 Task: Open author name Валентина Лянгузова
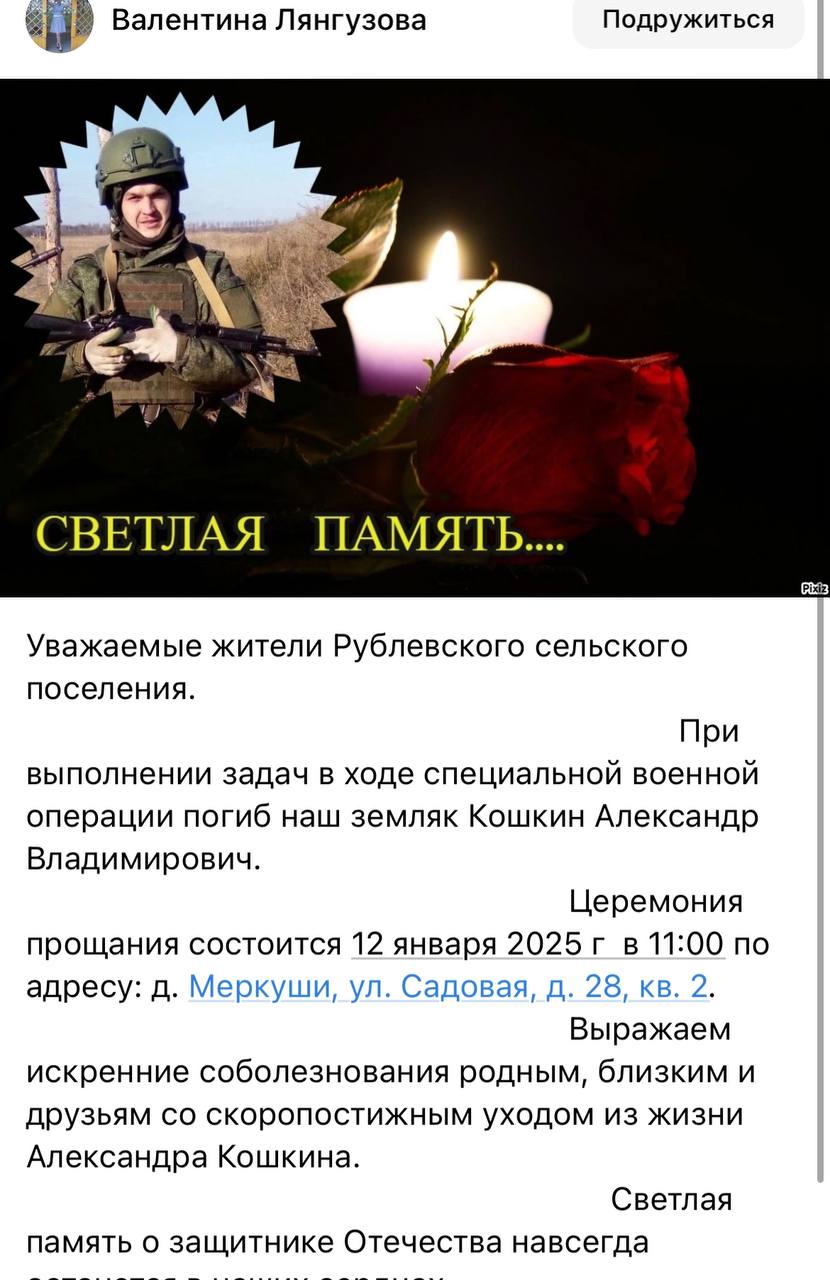click(x=268, y=19)
